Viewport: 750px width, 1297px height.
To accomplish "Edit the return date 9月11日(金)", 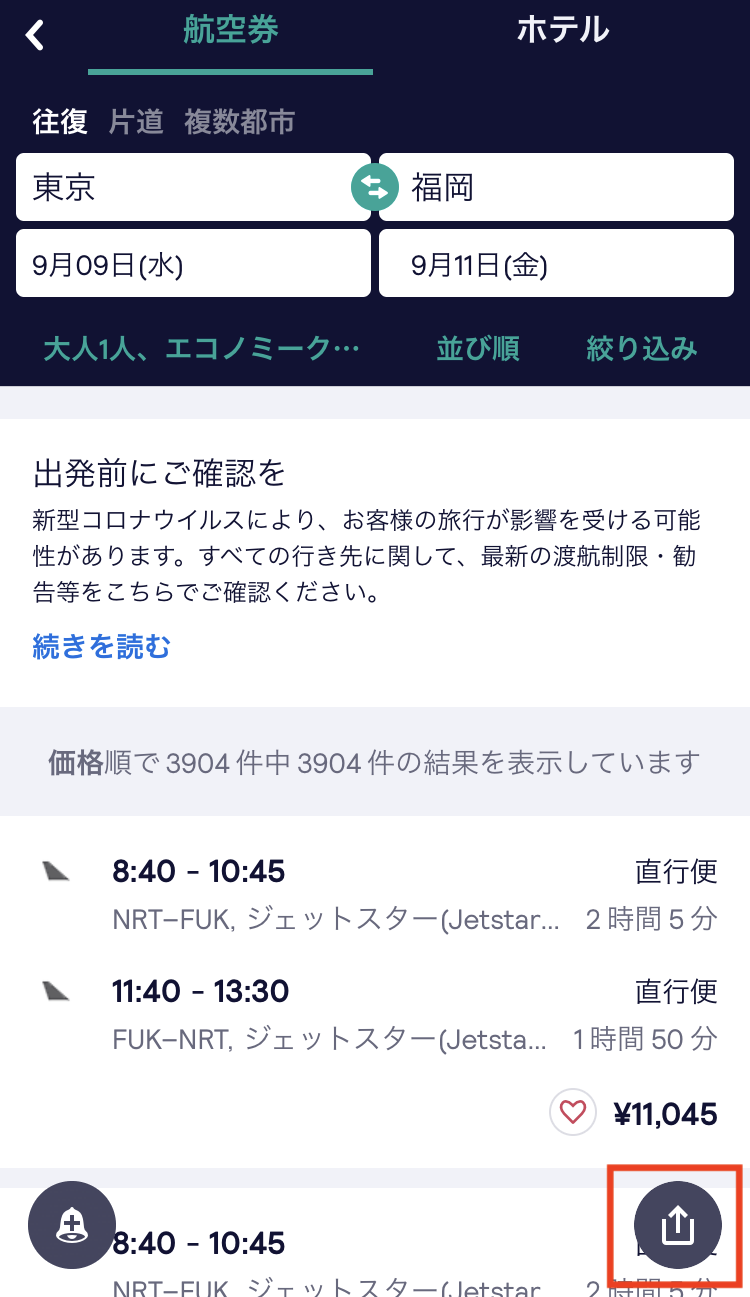I will [556, 263].
